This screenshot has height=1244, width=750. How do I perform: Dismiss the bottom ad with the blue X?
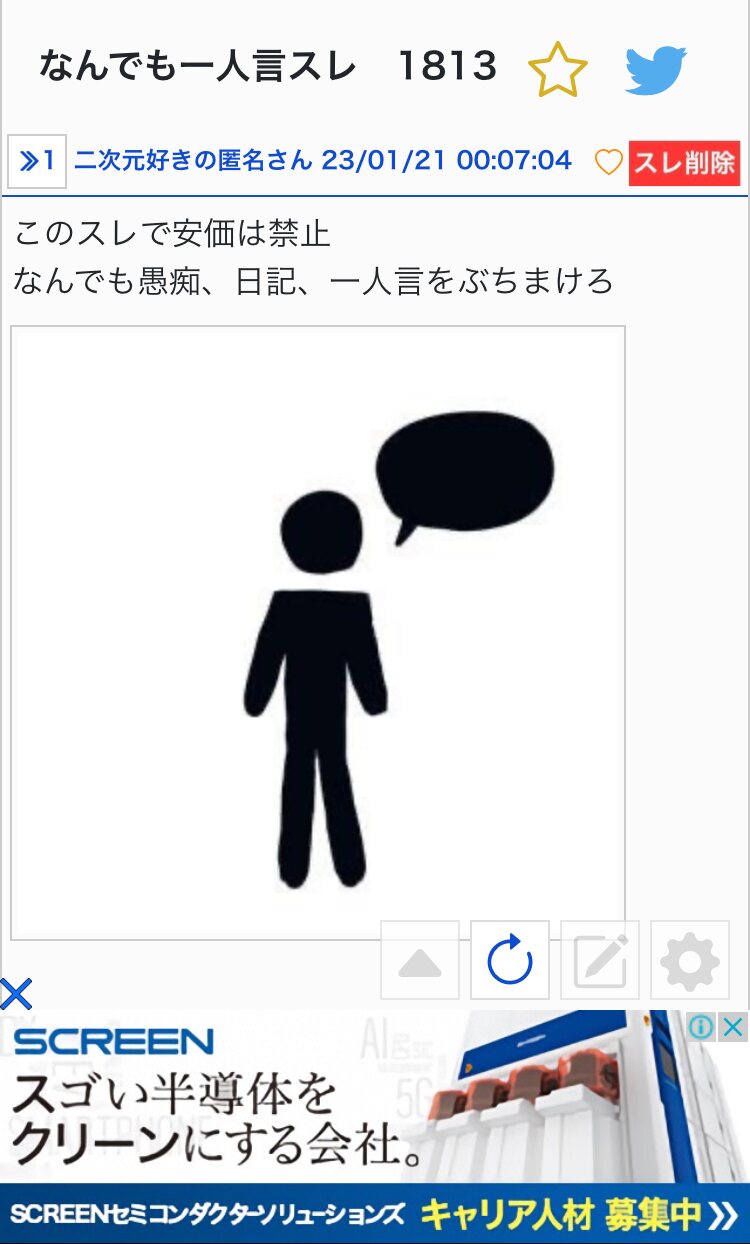pyautogui.click(x=16, y=994)
